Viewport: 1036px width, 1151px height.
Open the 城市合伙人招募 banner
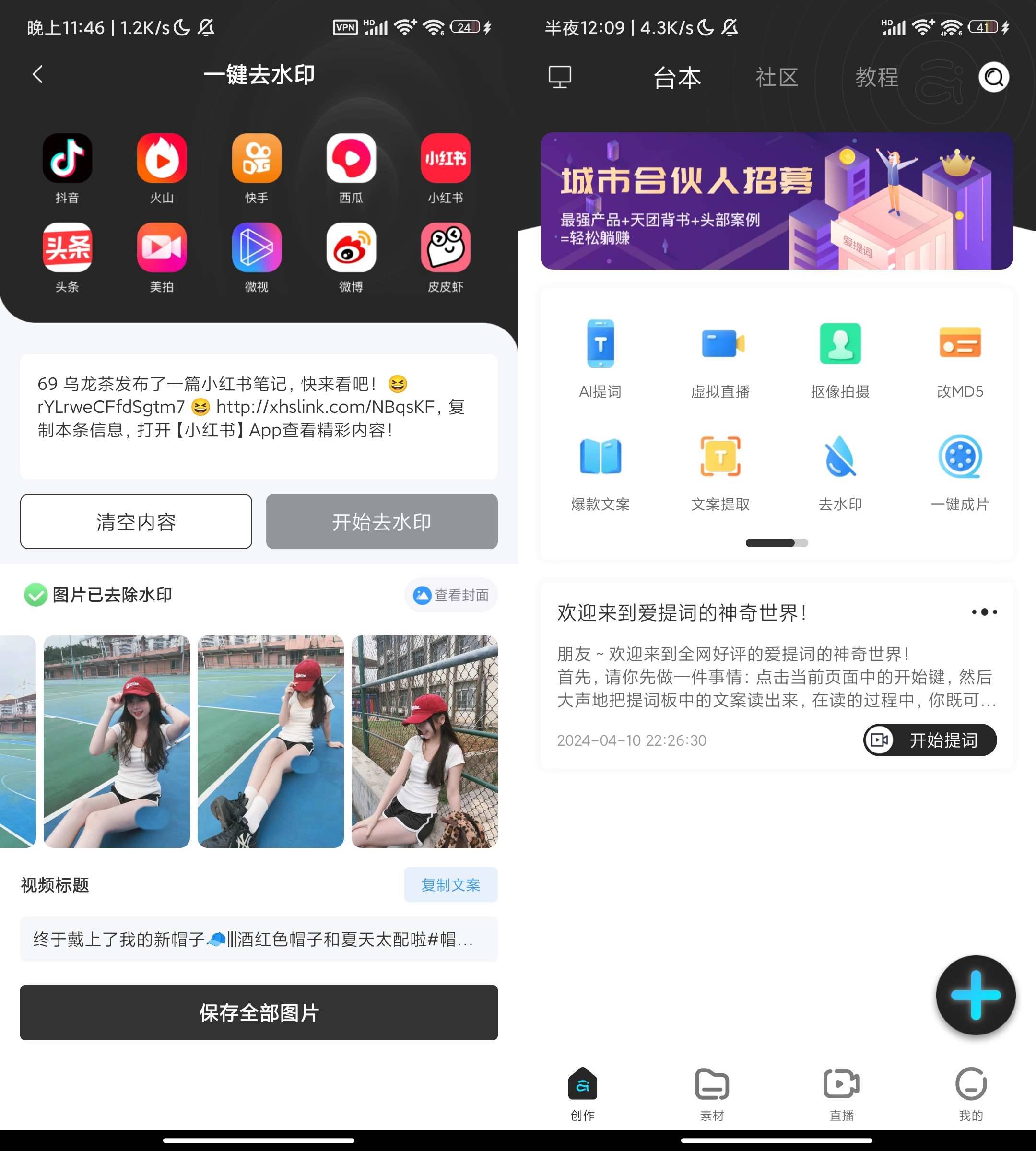(777, 201)
